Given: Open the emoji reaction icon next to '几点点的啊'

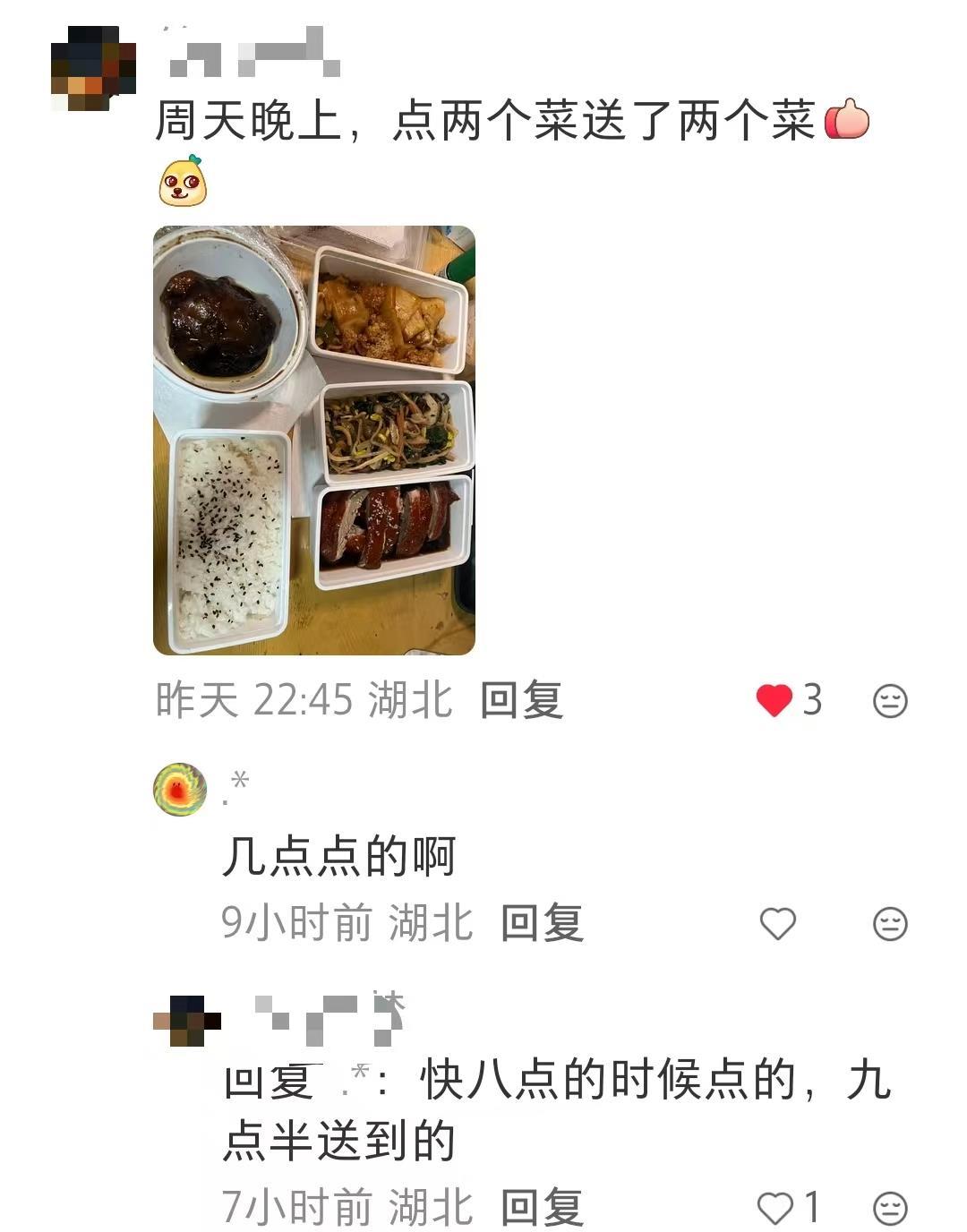Looking at the screenshot, I should pyautogui.click(x=889, y=923).
